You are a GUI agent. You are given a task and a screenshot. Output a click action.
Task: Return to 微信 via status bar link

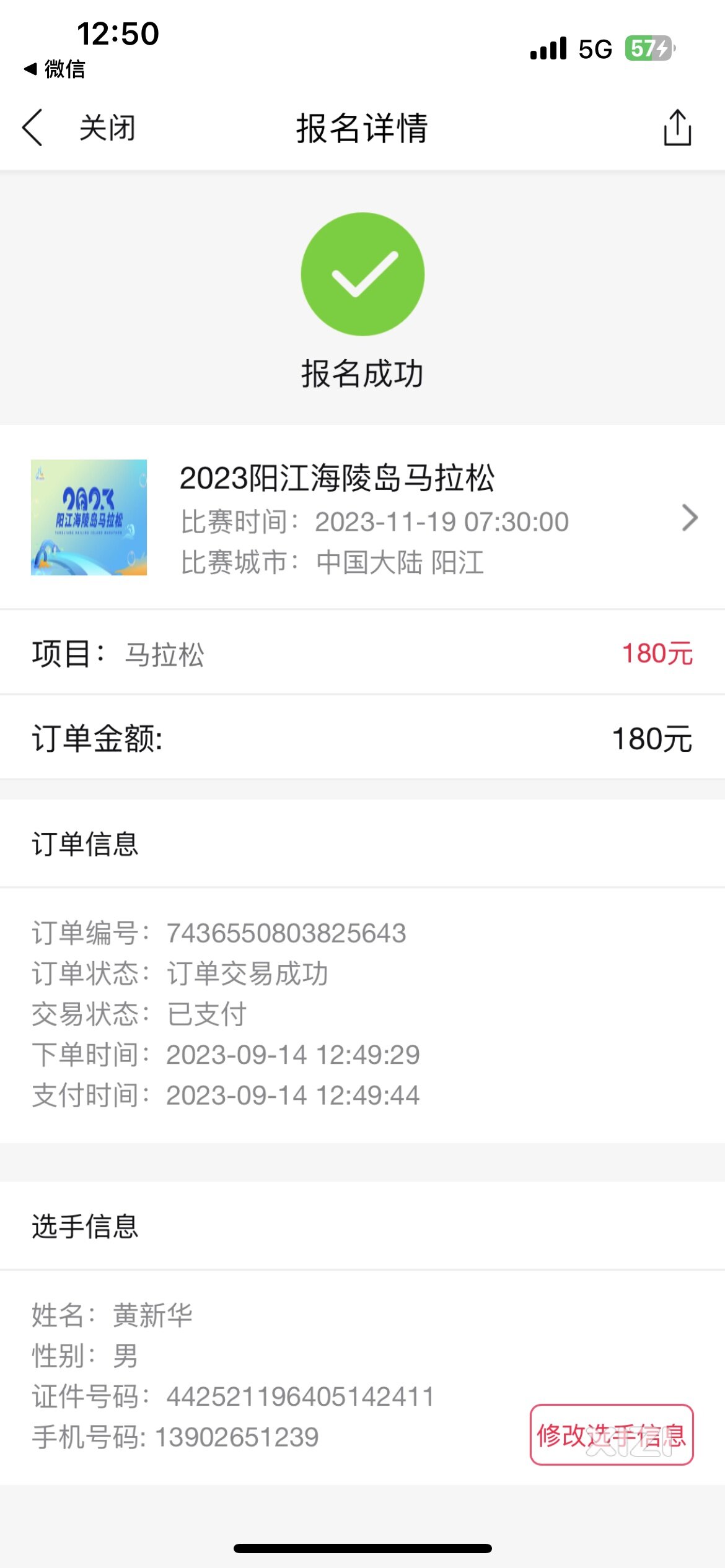click(55, 69)
